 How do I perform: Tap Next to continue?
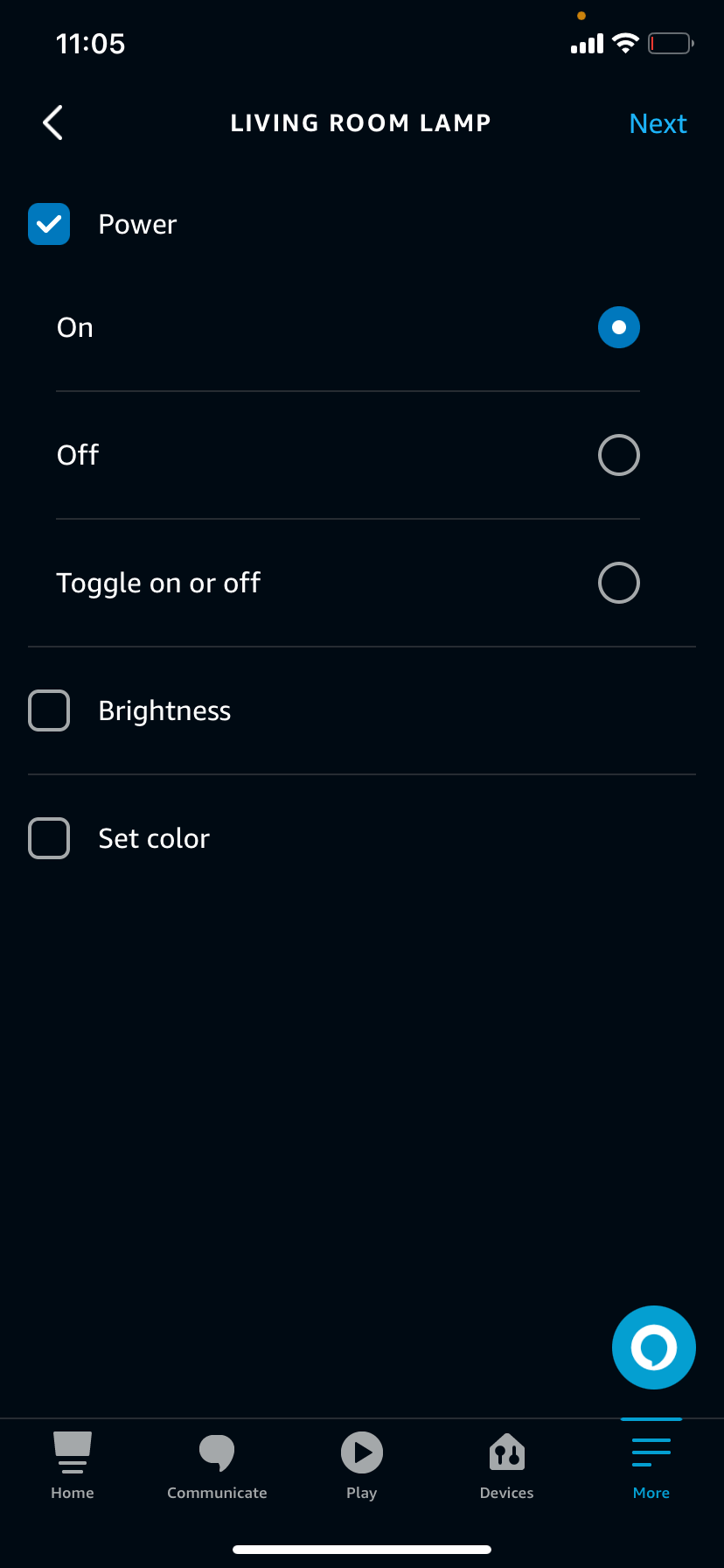(x=658, y=122)
